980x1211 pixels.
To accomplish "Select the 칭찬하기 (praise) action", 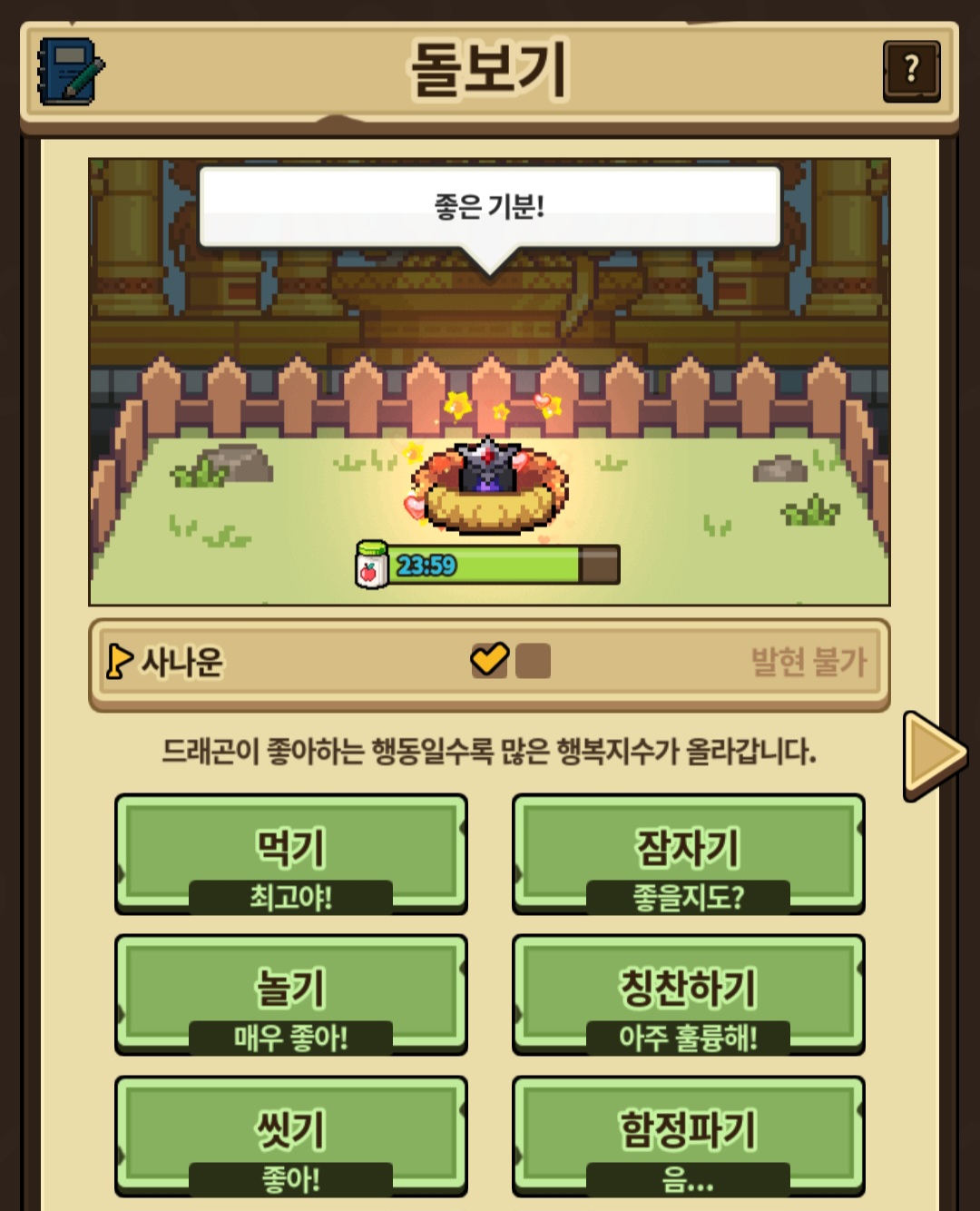I will click(x=688, y=995).
